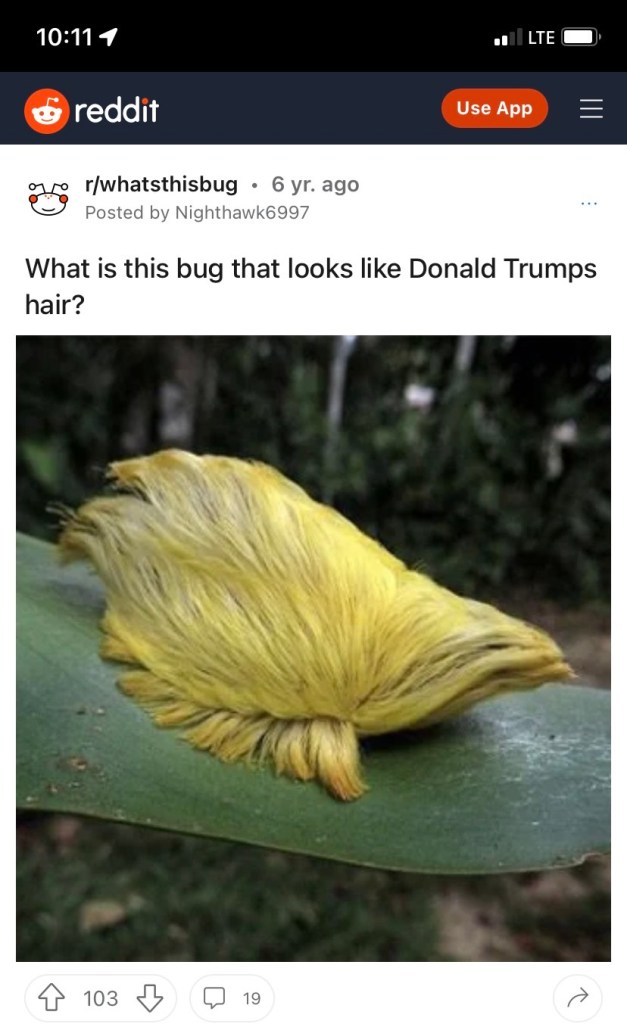Share this post
Screen dimensions: 627x1024
pos(580,997)
